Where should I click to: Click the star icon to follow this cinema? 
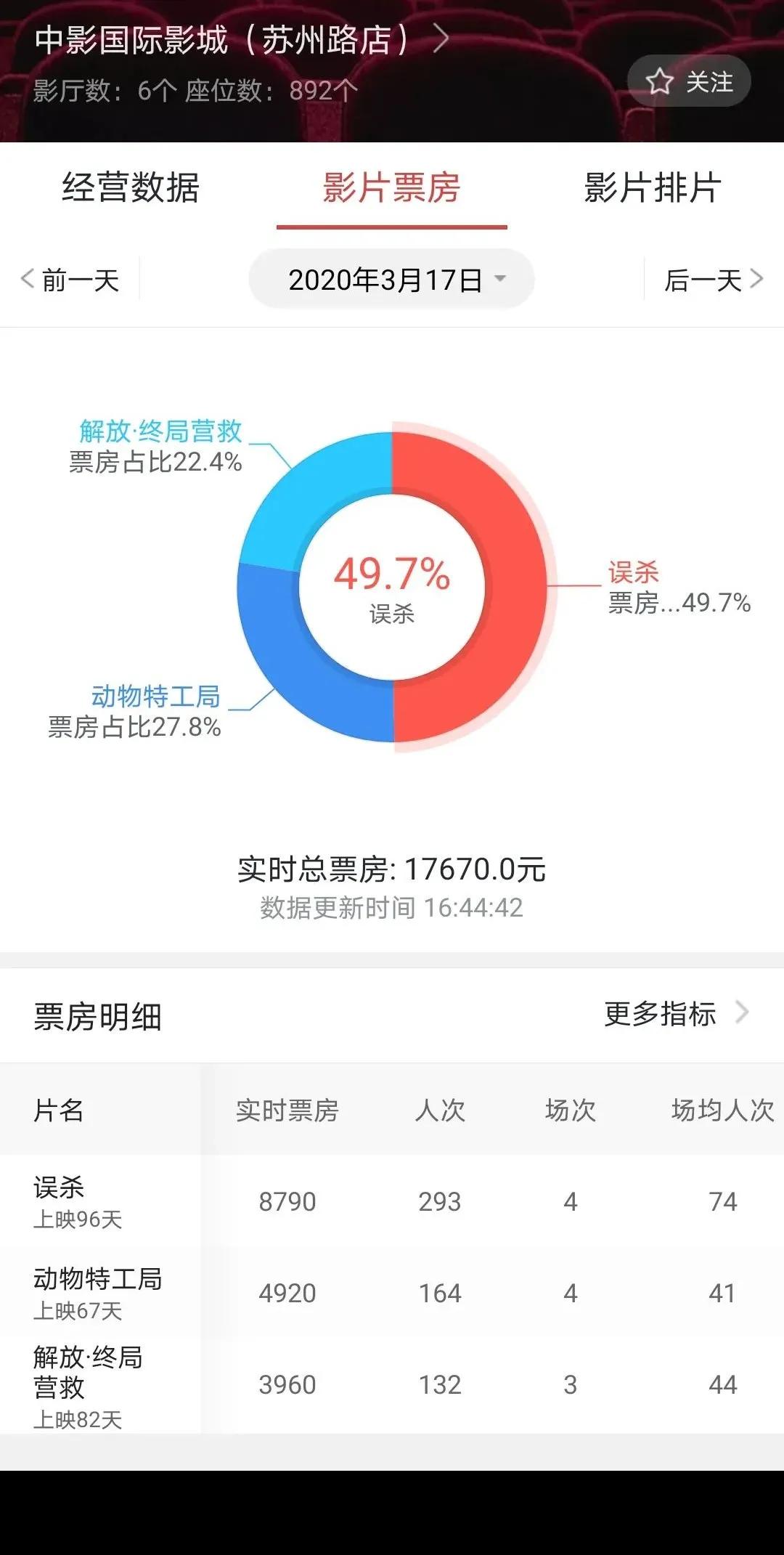[661, 81]
